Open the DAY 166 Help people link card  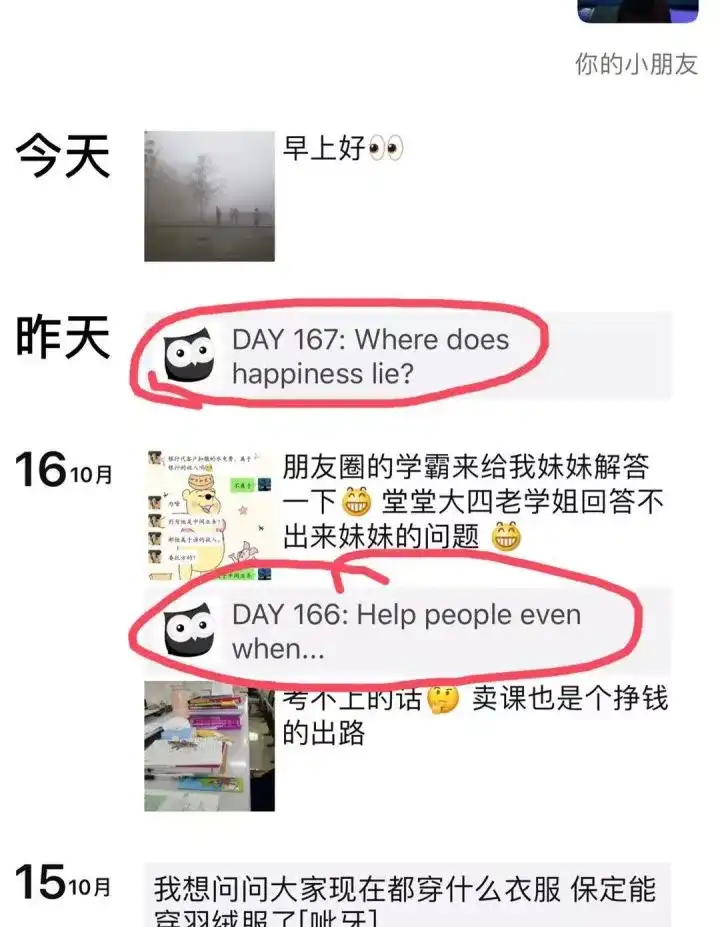point(405,631)
